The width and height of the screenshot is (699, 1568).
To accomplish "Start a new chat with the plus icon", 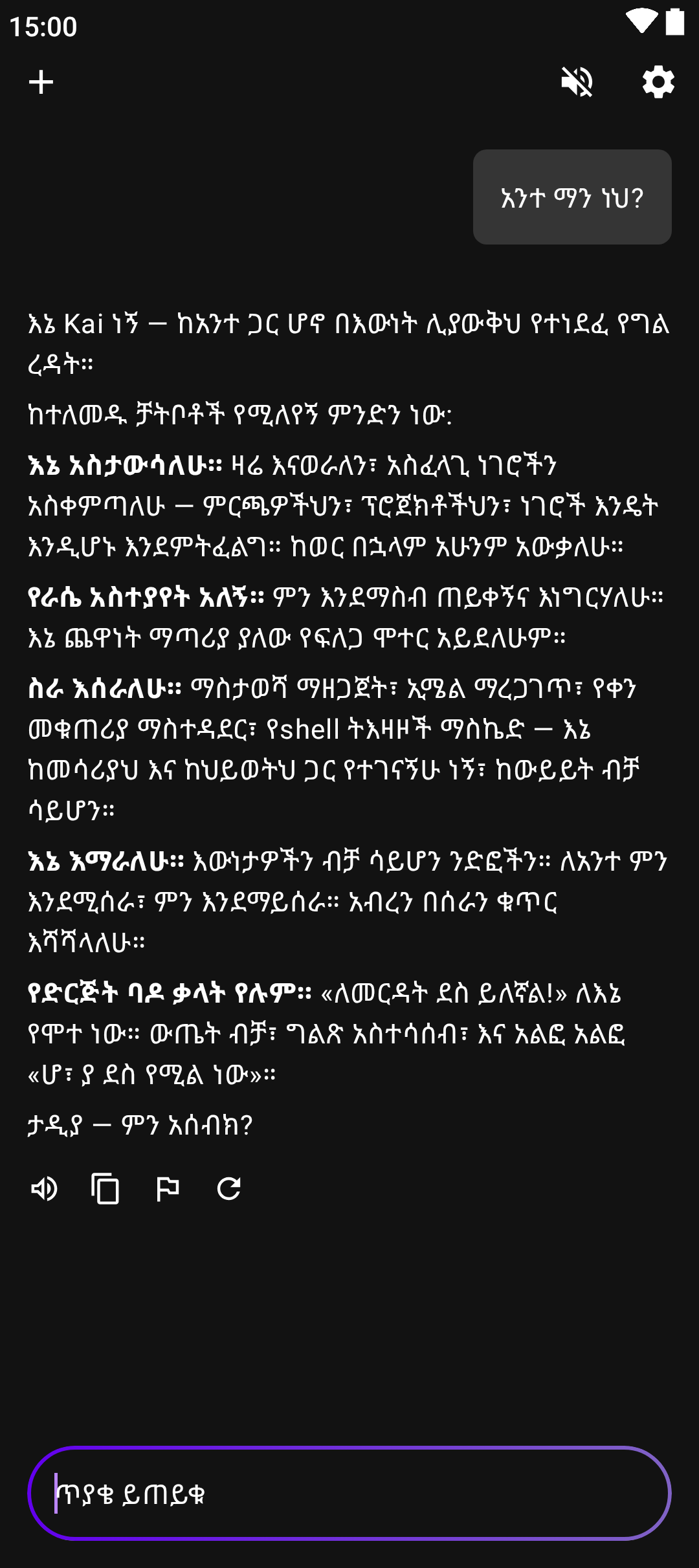I will click(x=41, y=82).
